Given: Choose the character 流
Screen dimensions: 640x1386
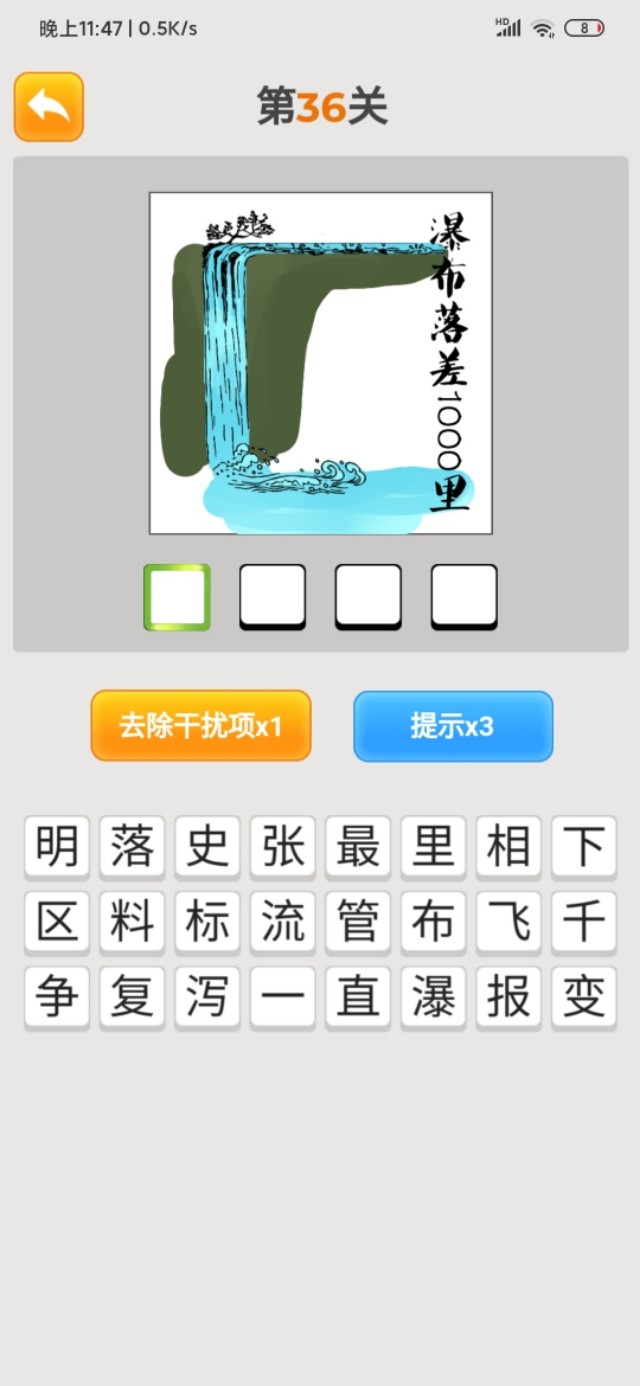Looking at the screenshot, I should point(282,922).
